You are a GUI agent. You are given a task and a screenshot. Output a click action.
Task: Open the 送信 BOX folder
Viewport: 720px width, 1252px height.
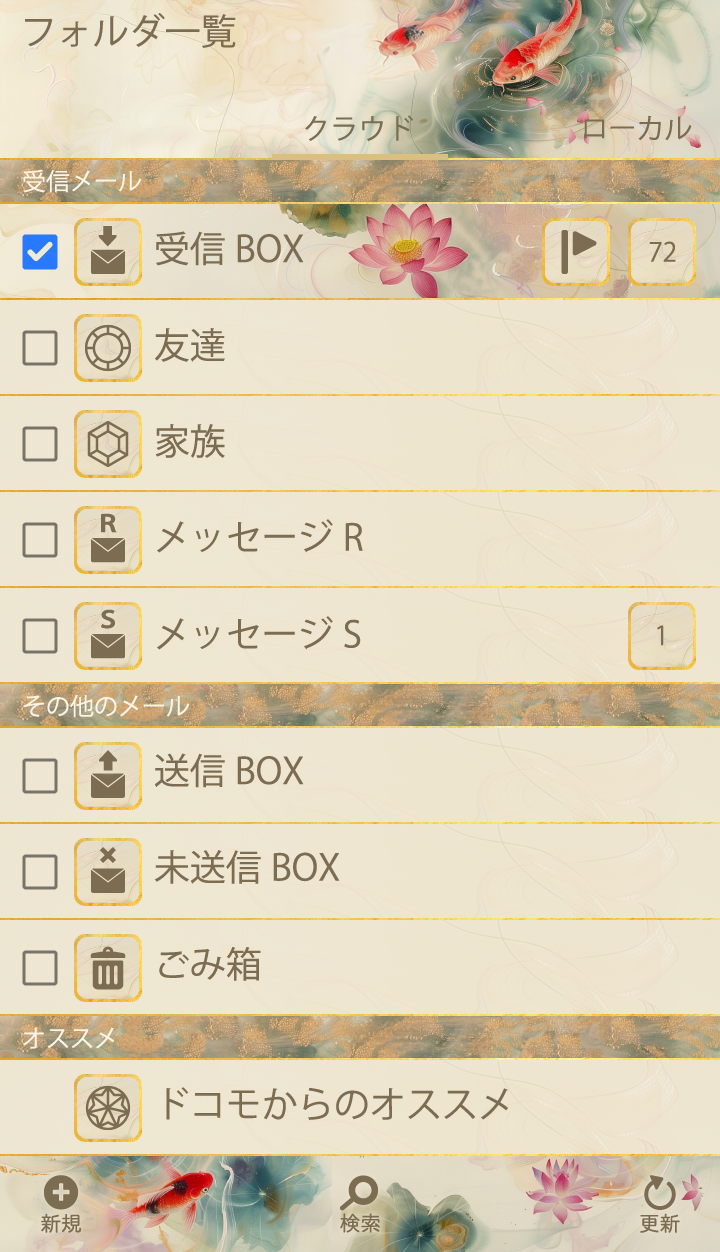click(x=229, y=772)
